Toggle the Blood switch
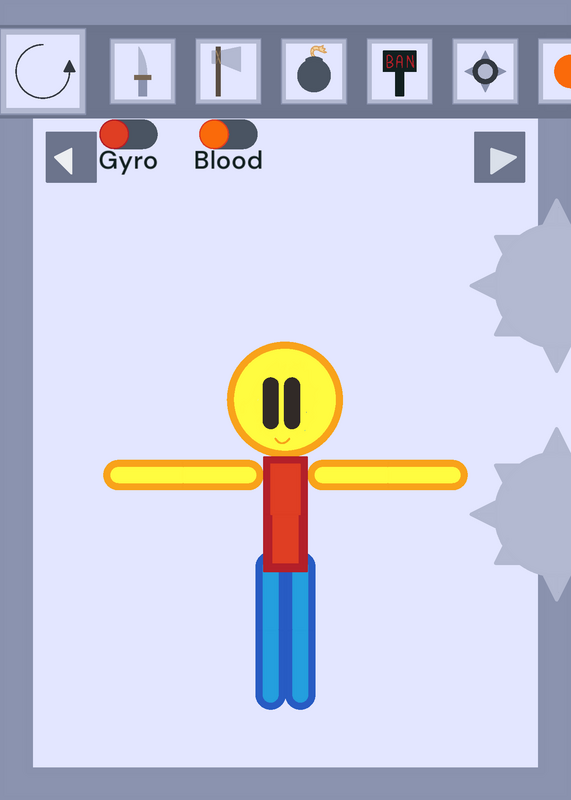 228,135
